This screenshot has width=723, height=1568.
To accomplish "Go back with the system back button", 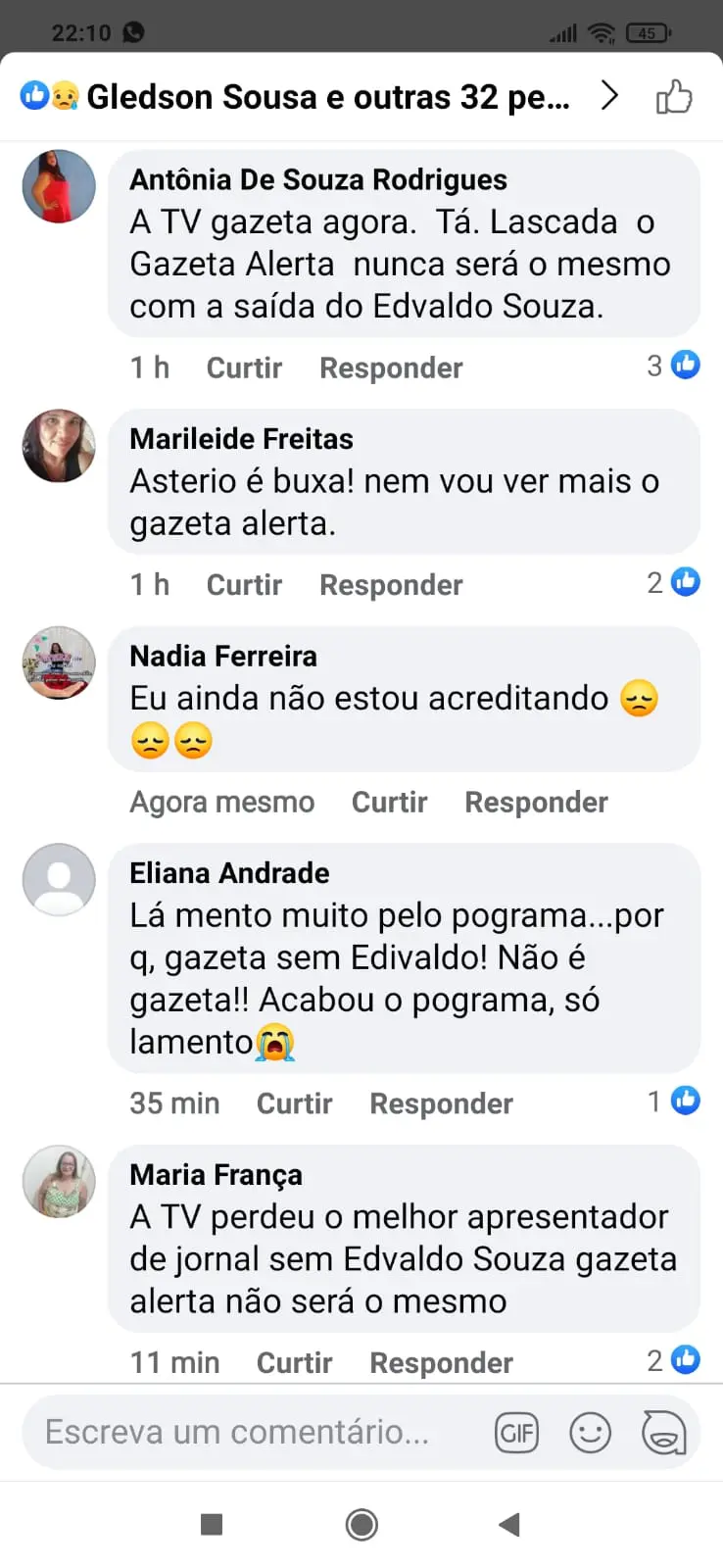I will 508,1524.
